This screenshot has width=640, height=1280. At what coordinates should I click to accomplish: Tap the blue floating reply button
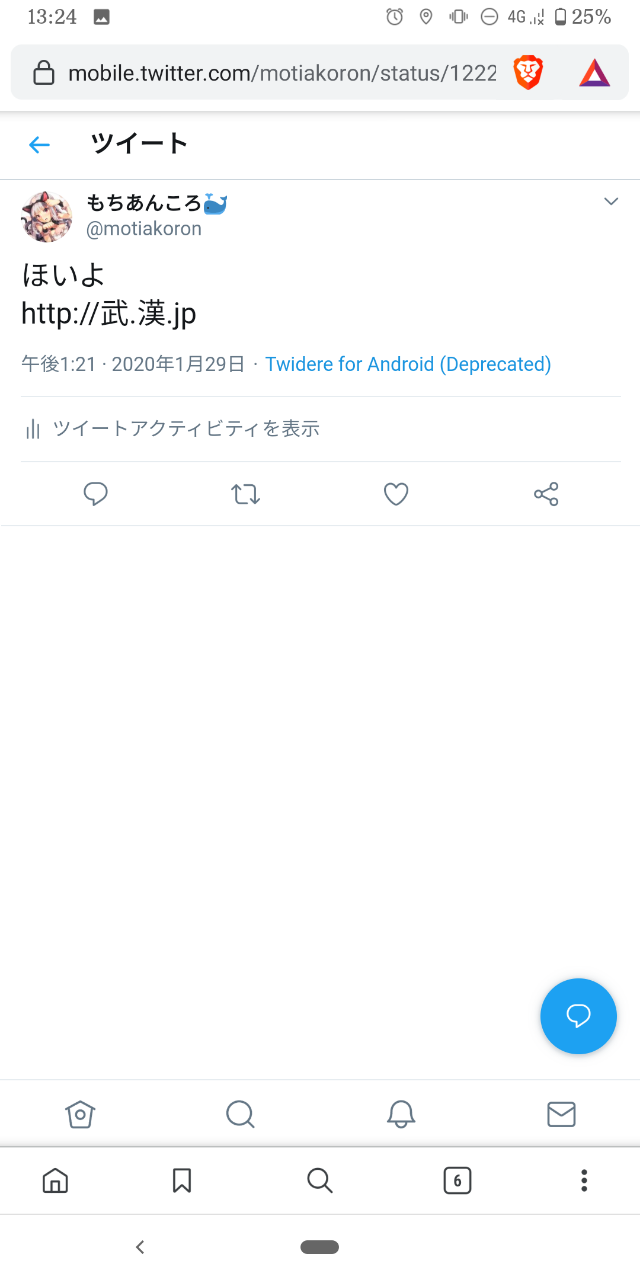pos(578,1016)
